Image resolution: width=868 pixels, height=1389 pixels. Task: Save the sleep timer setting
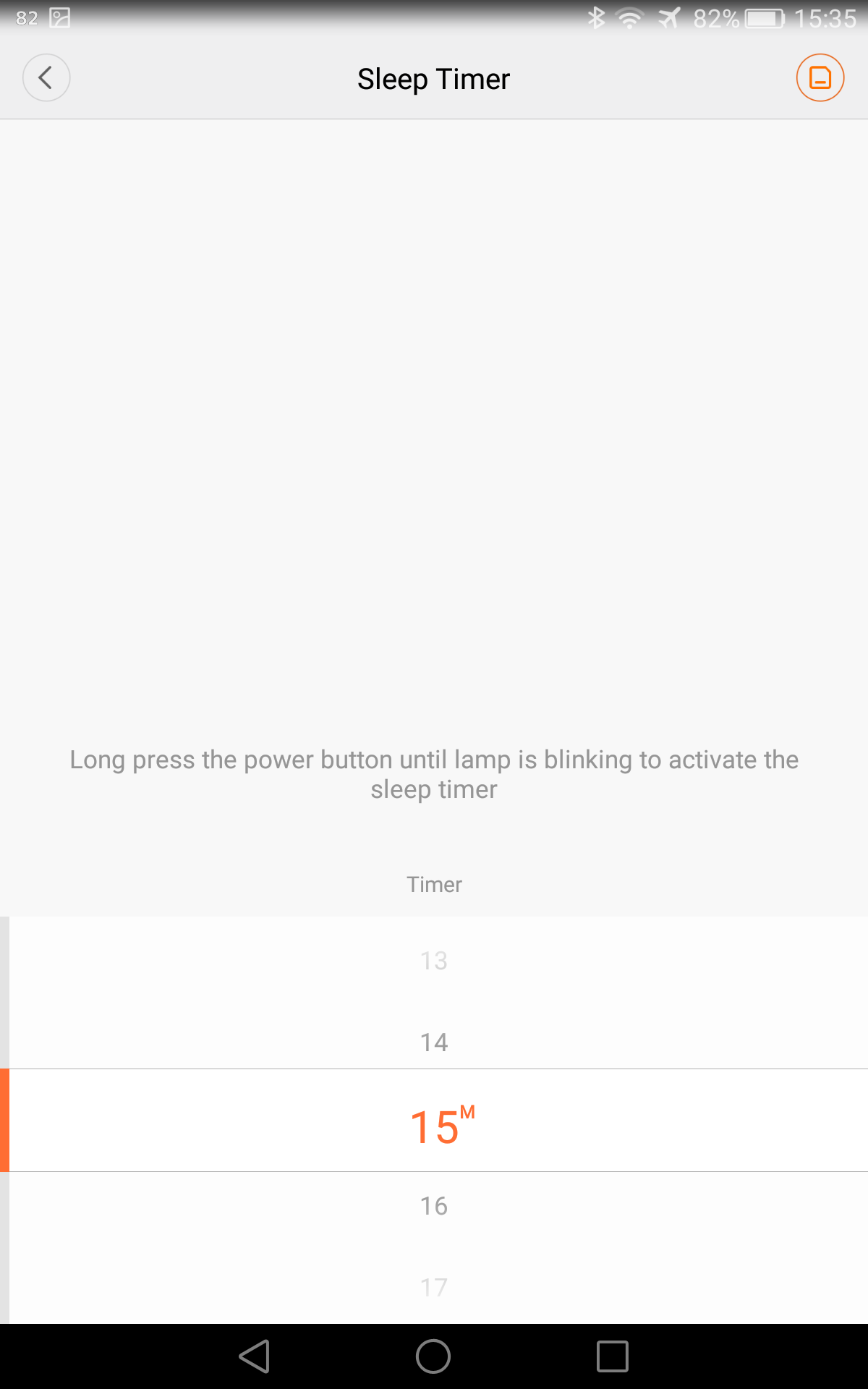pyautogui.click(x=820, y=78)
